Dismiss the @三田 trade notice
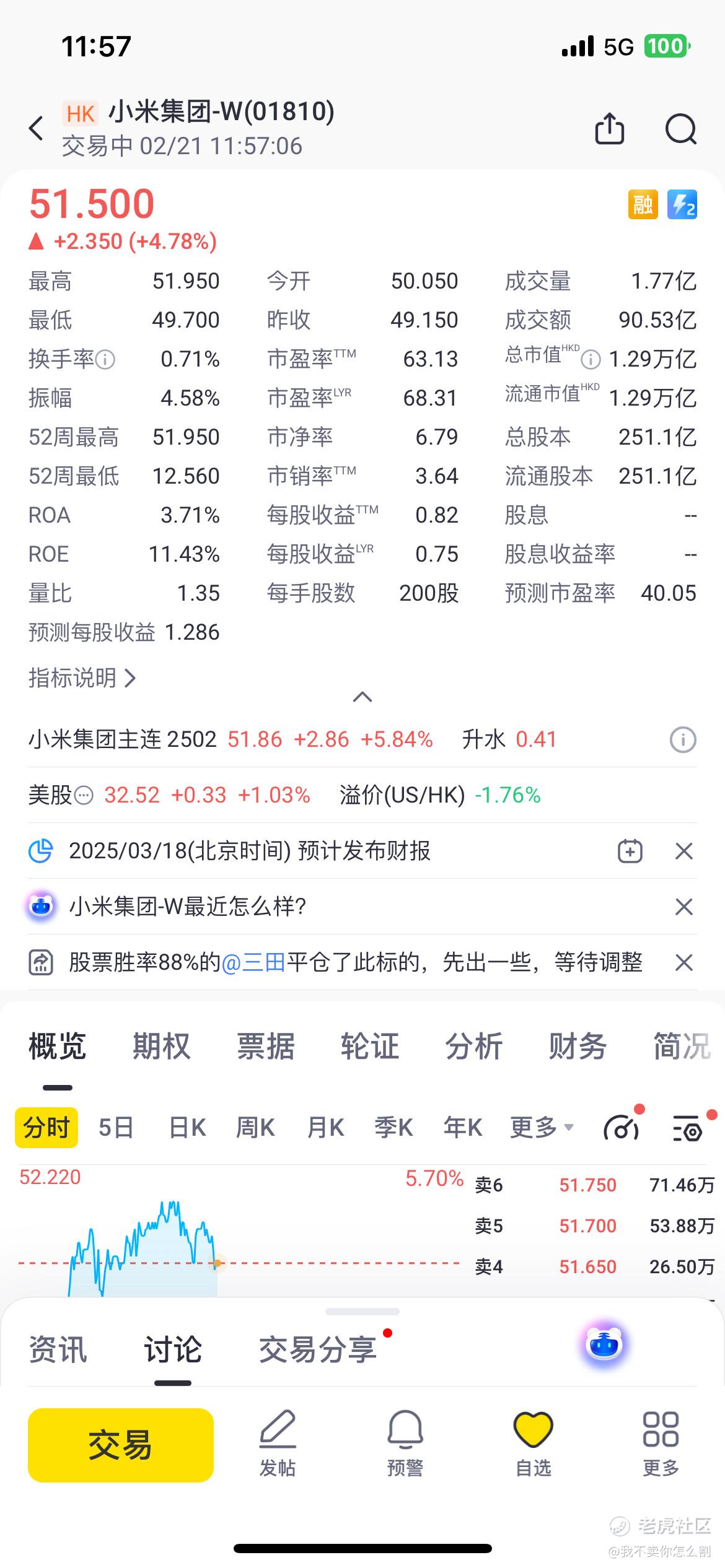 pos(683,962)
